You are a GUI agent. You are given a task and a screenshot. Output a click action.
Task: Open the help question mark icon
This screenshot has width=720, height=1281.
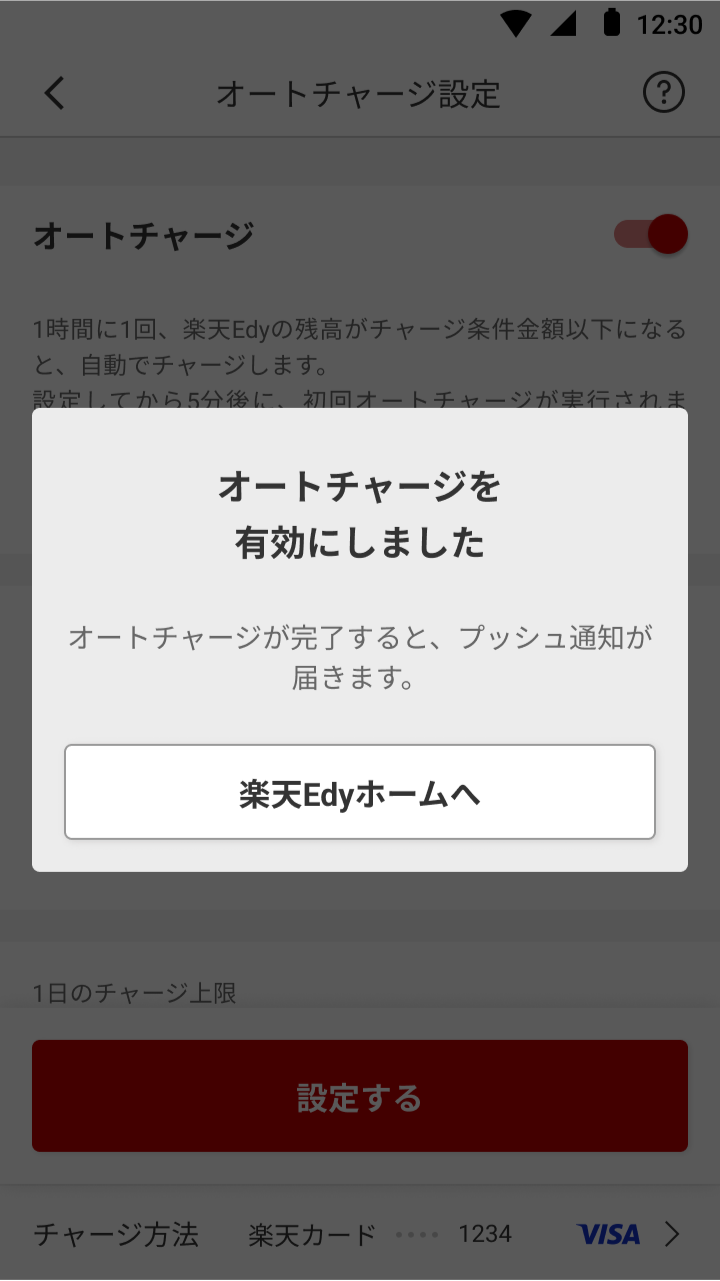coord(663,93)
